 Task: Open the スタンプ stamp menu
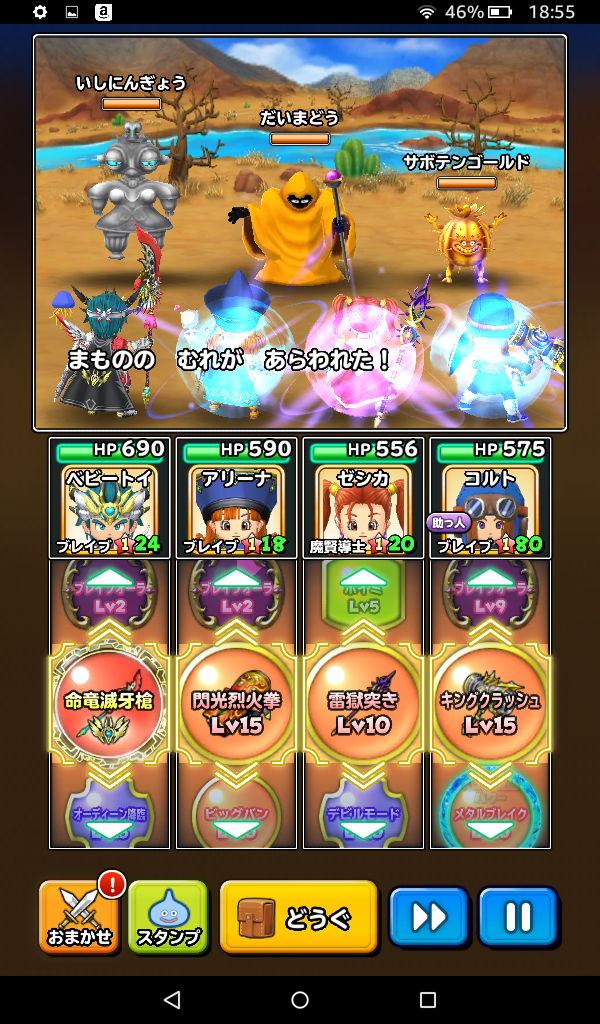coord(168,917)
